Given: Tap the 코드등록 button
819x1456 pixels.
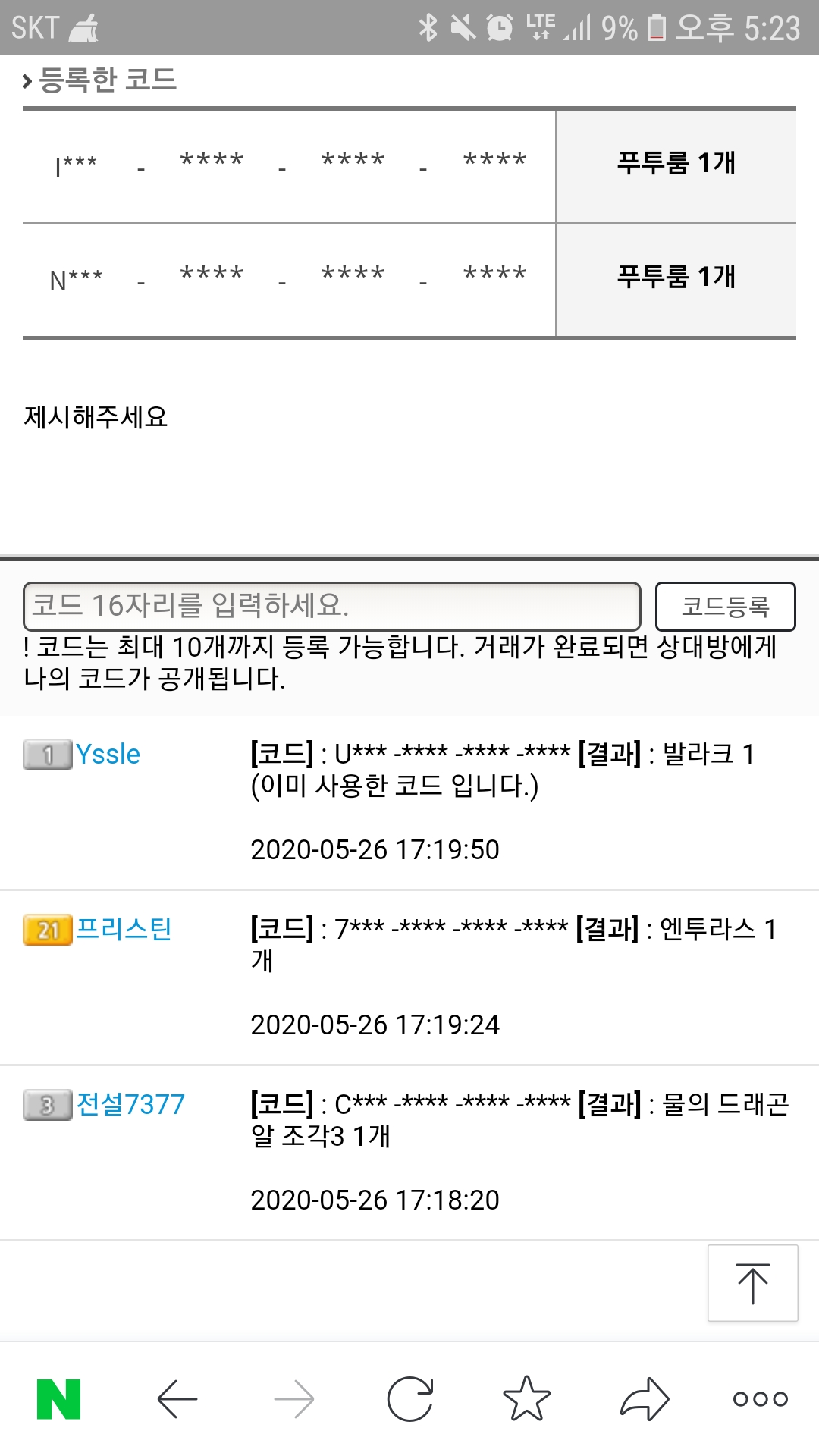Looking at the screenshot, I should (726, 607).
